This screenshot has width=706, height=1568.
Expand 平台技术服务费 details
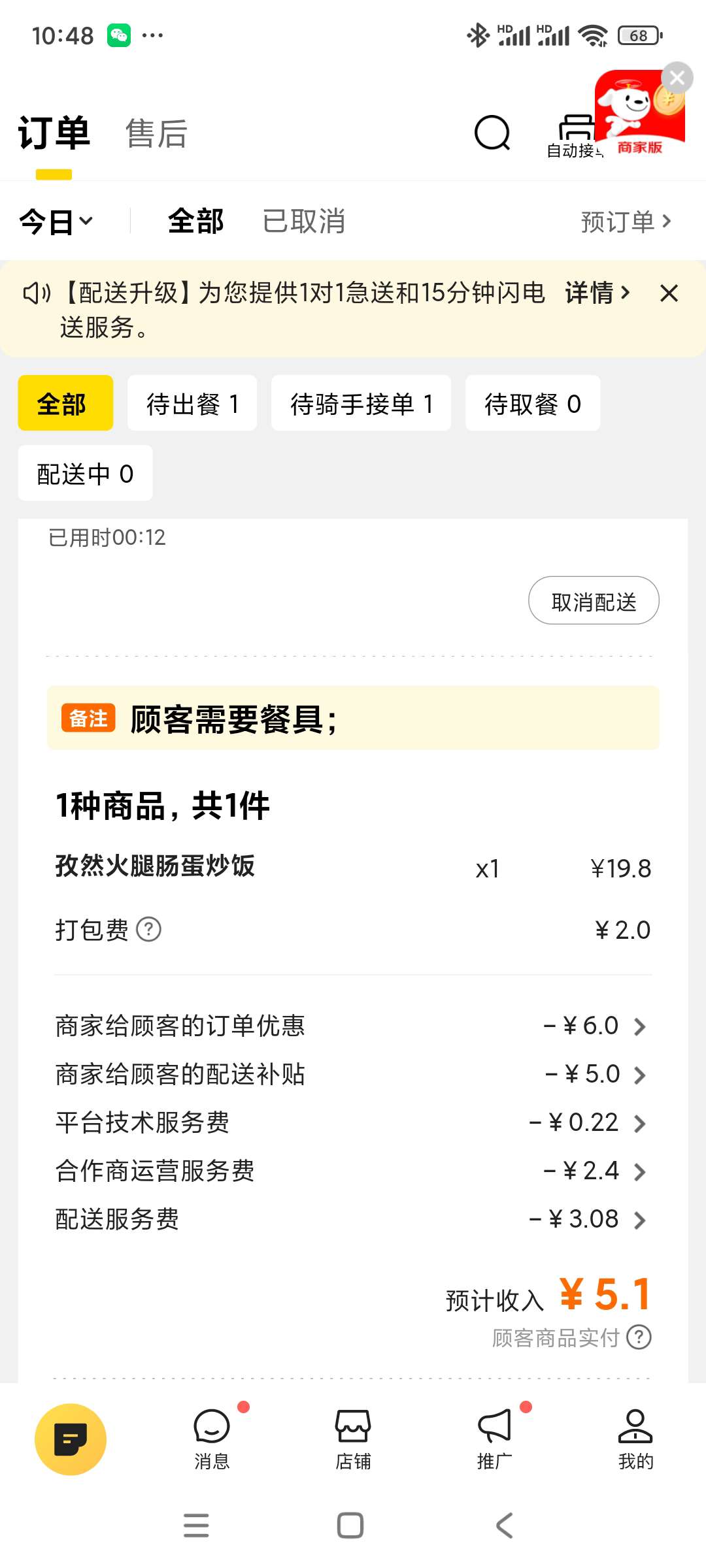click(x=354, y=1122)
